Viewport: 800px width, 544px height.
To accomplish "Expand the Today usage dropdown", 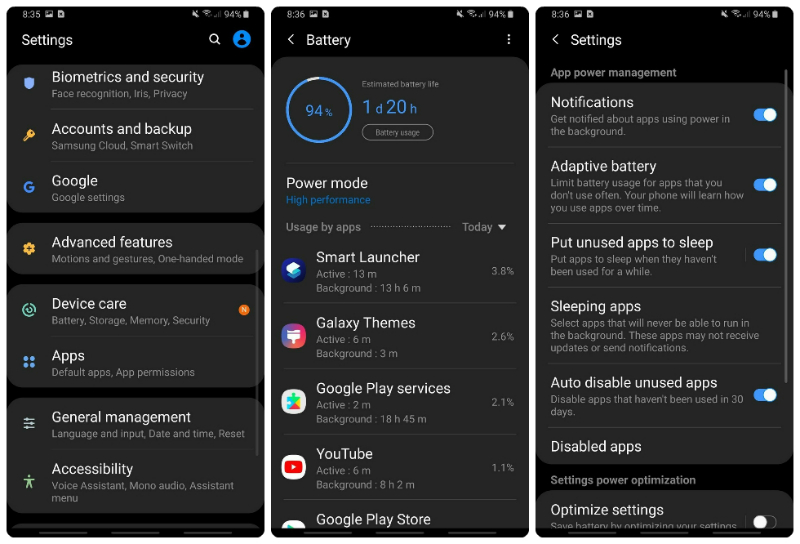I will pyautogui.click(x=484, y=227).
